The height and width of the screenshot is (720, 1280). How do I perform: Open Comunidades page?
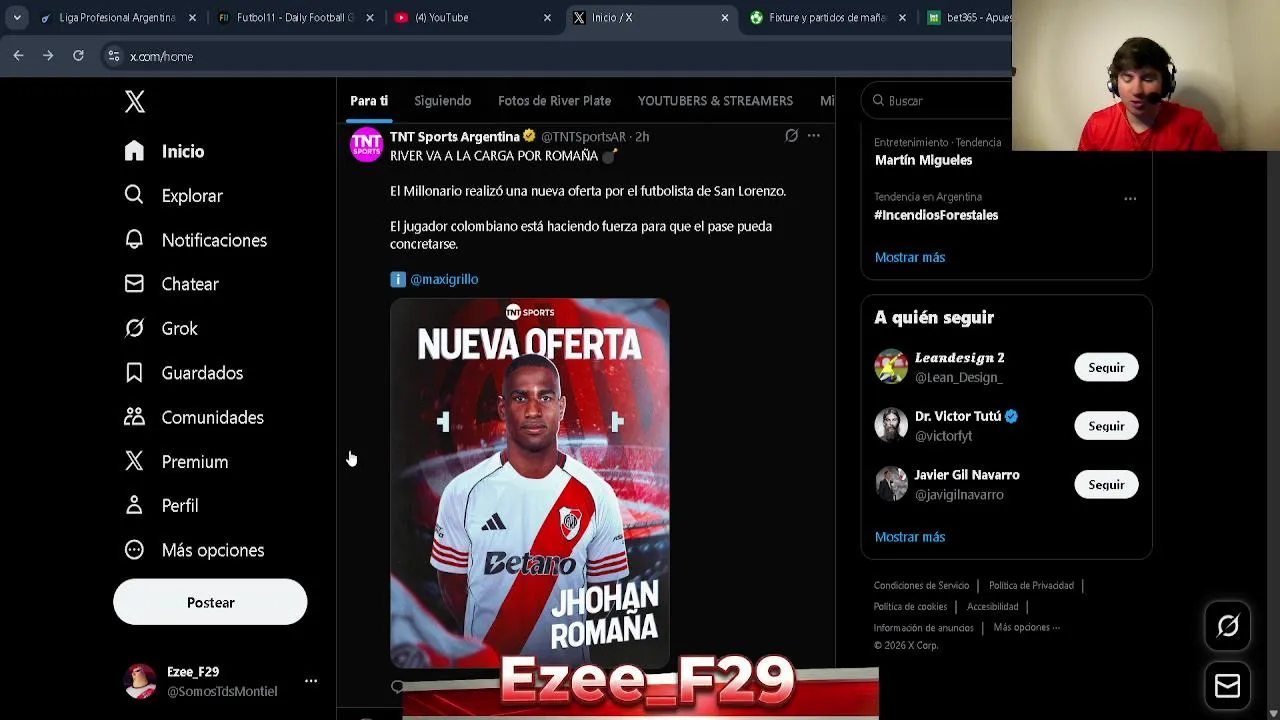212,417
